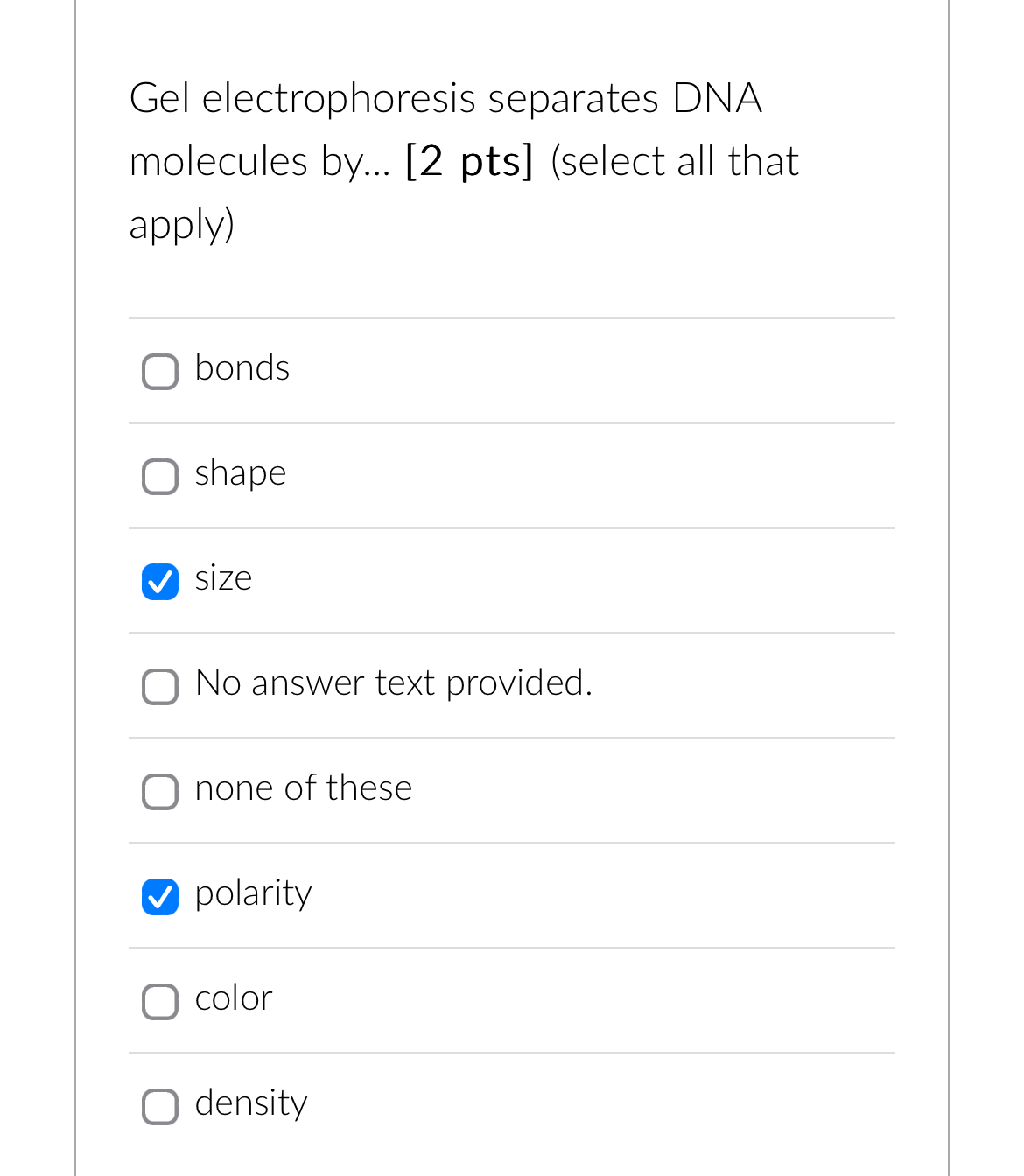Select 'none of these' option

click(x=160, y=792)
